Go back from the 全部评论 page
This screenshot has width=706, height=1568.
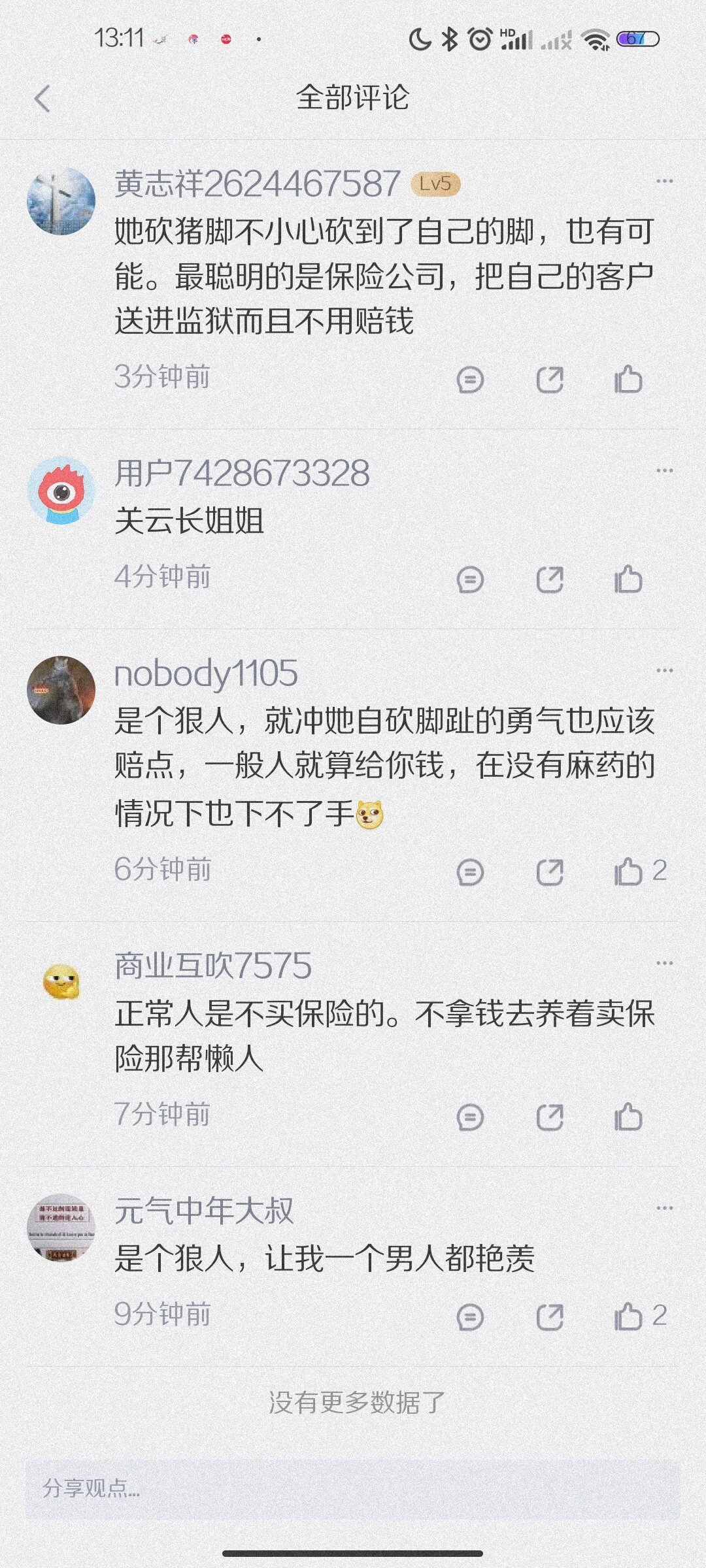coord(42,99)
